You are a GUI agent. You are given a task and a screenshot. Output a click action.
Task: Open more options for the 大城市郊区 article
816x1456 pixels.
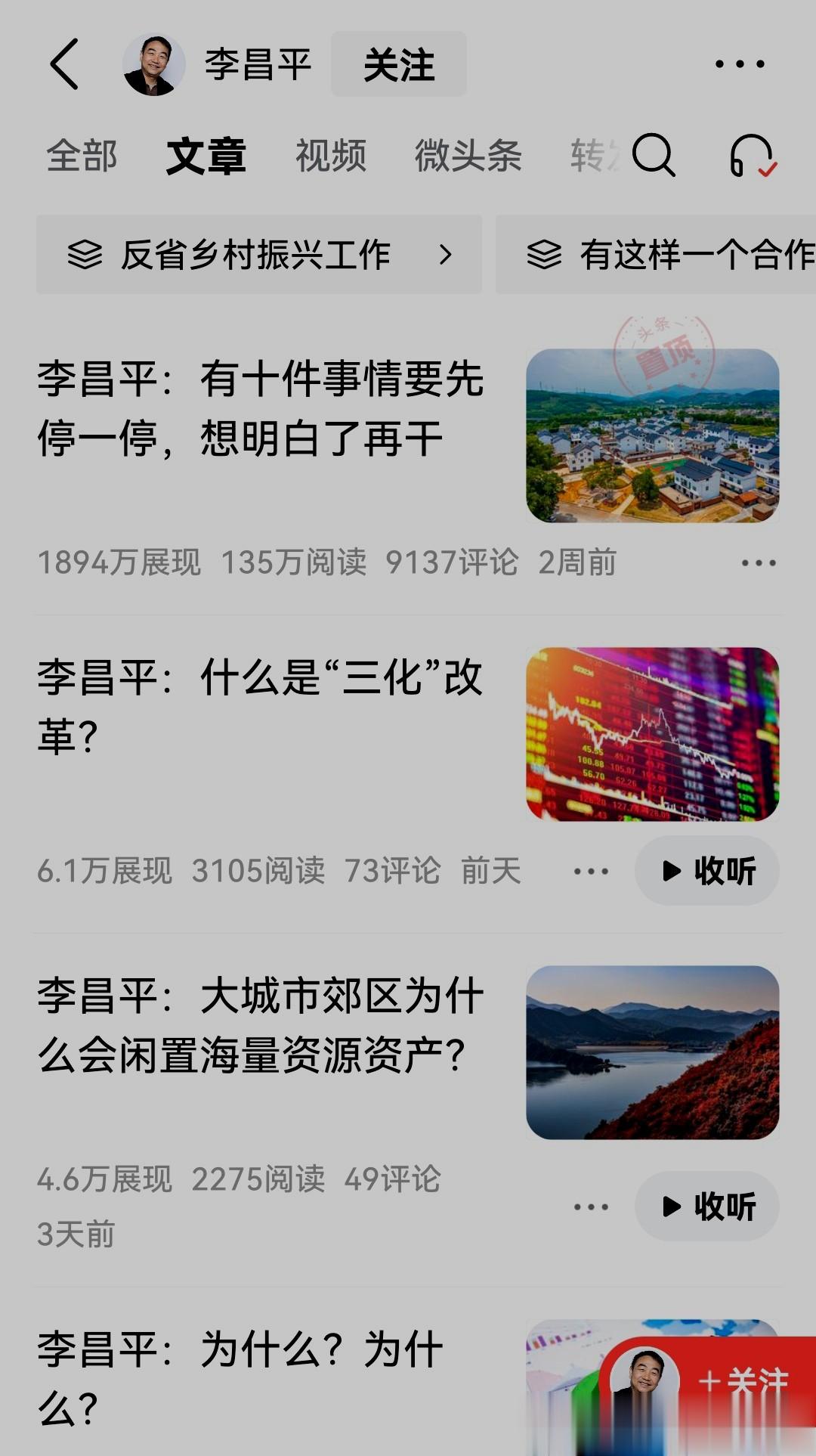point(591,1207)
